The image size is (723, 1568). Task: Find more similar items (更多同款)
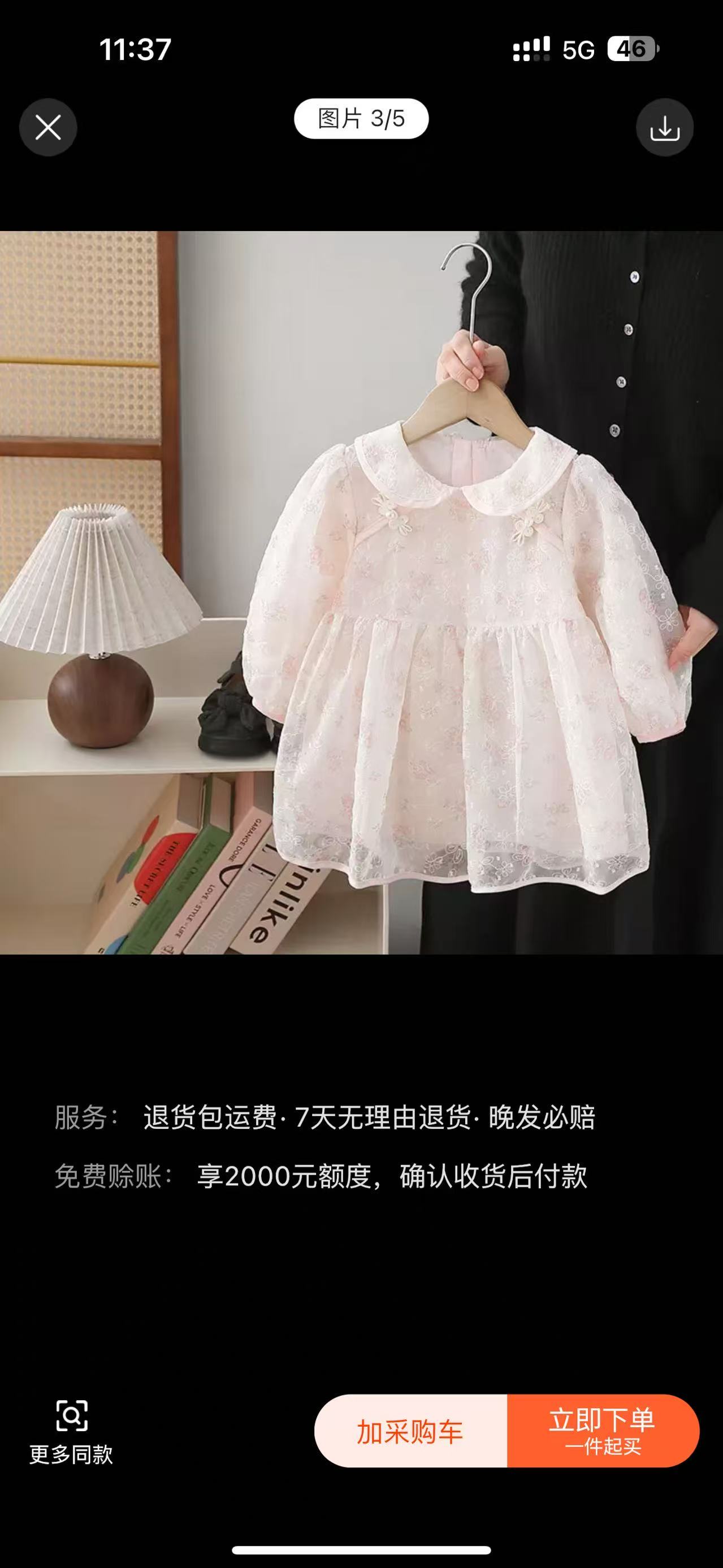71,1431
